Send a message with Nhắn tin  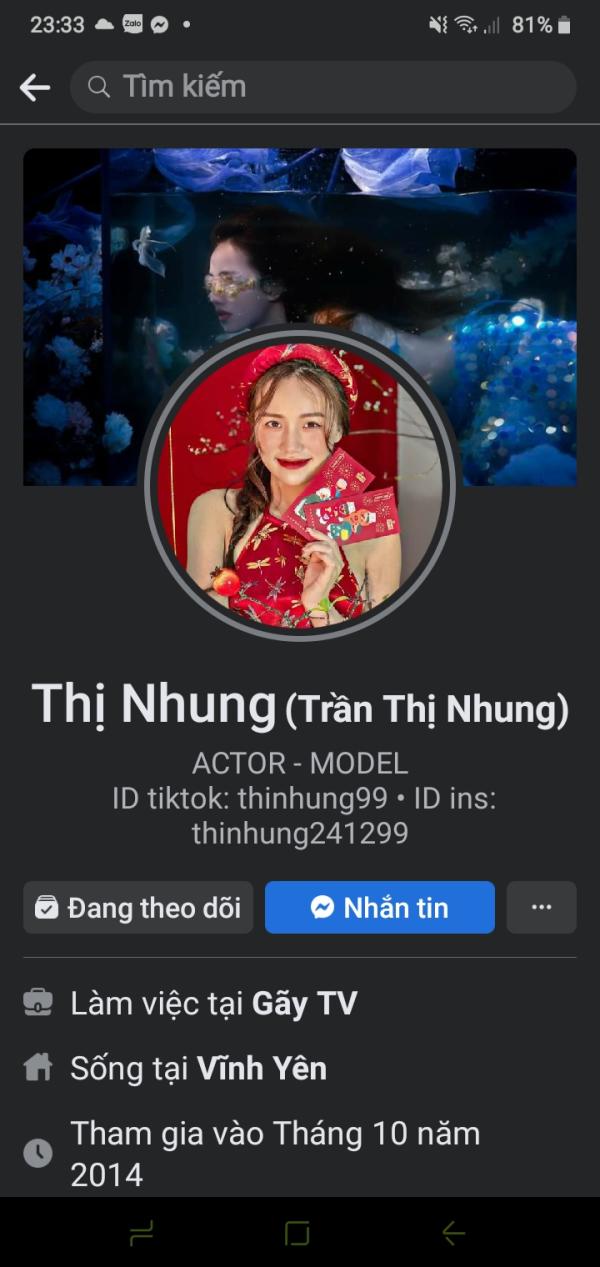pyautogui.click(x=380, y=907)
